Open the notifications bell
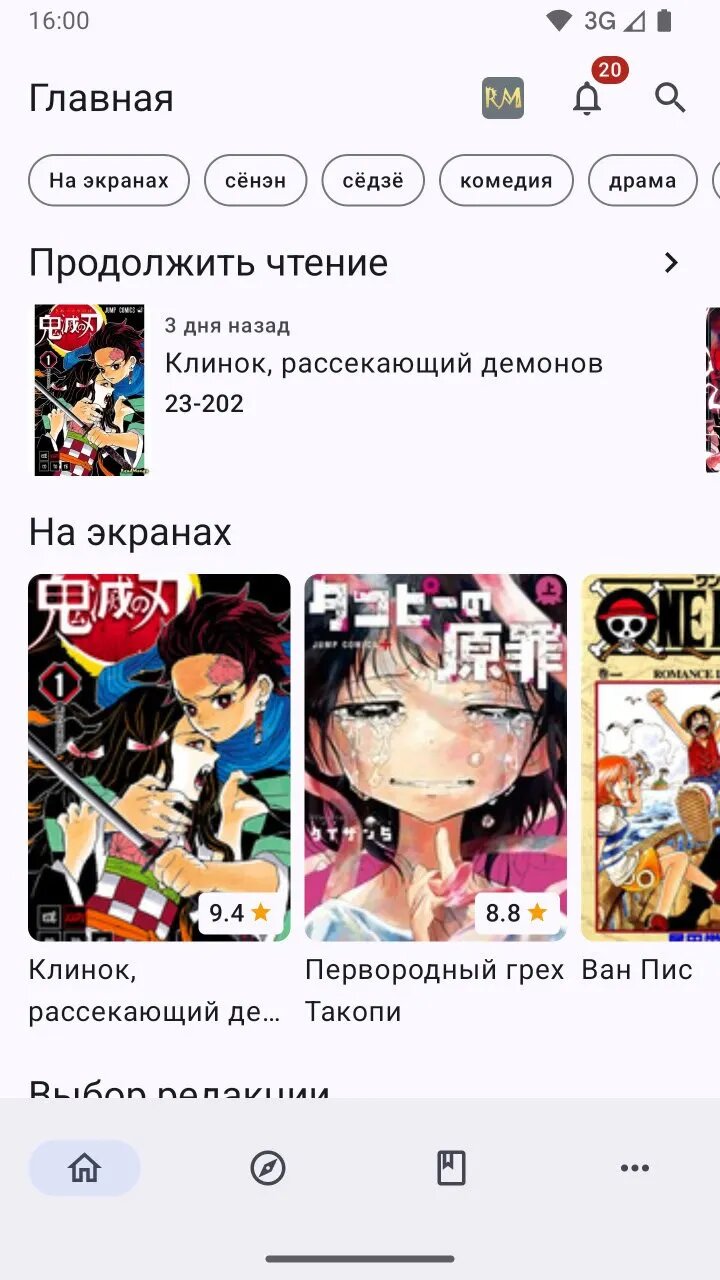This screenshot has height=1280, width=720. [x=587, y=98]
